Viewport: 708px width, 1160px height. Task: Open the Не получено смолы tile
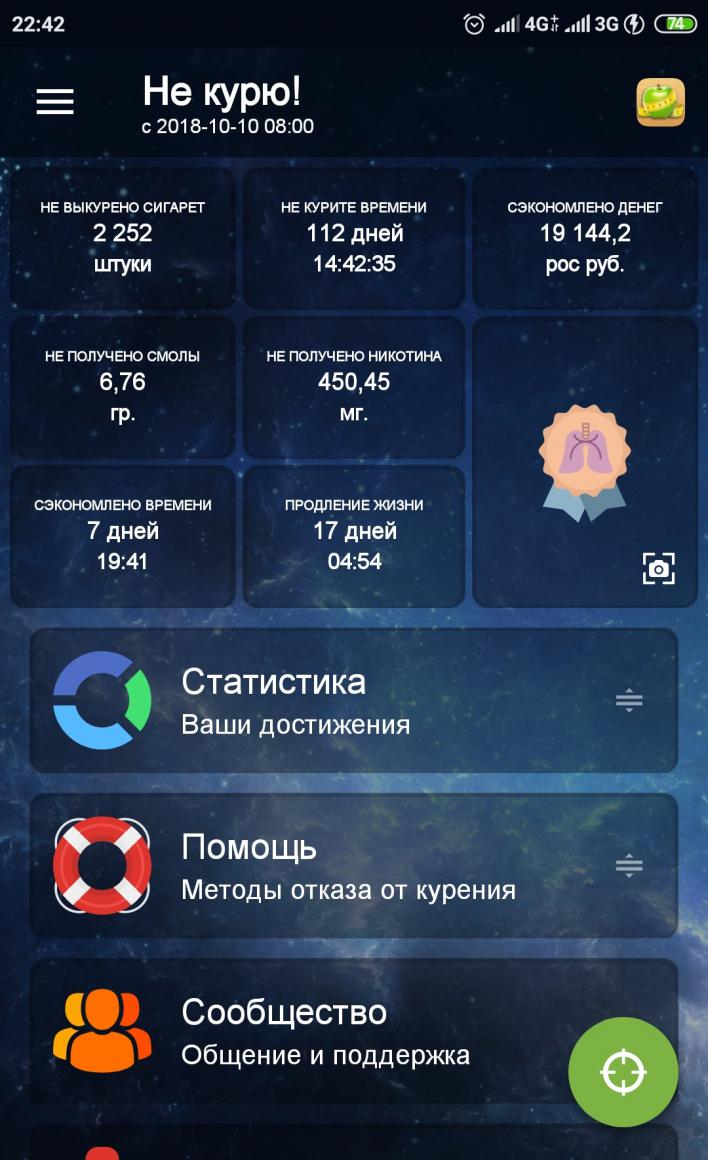[123, 385]
